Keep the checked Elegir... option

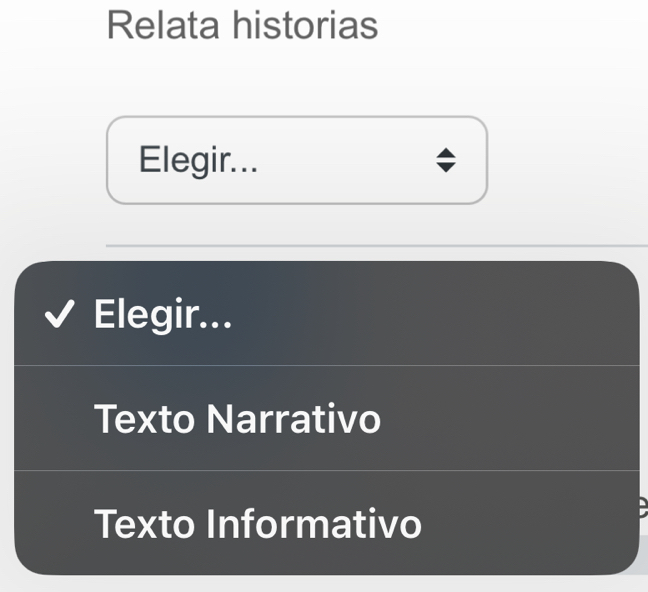pos(163,316)
